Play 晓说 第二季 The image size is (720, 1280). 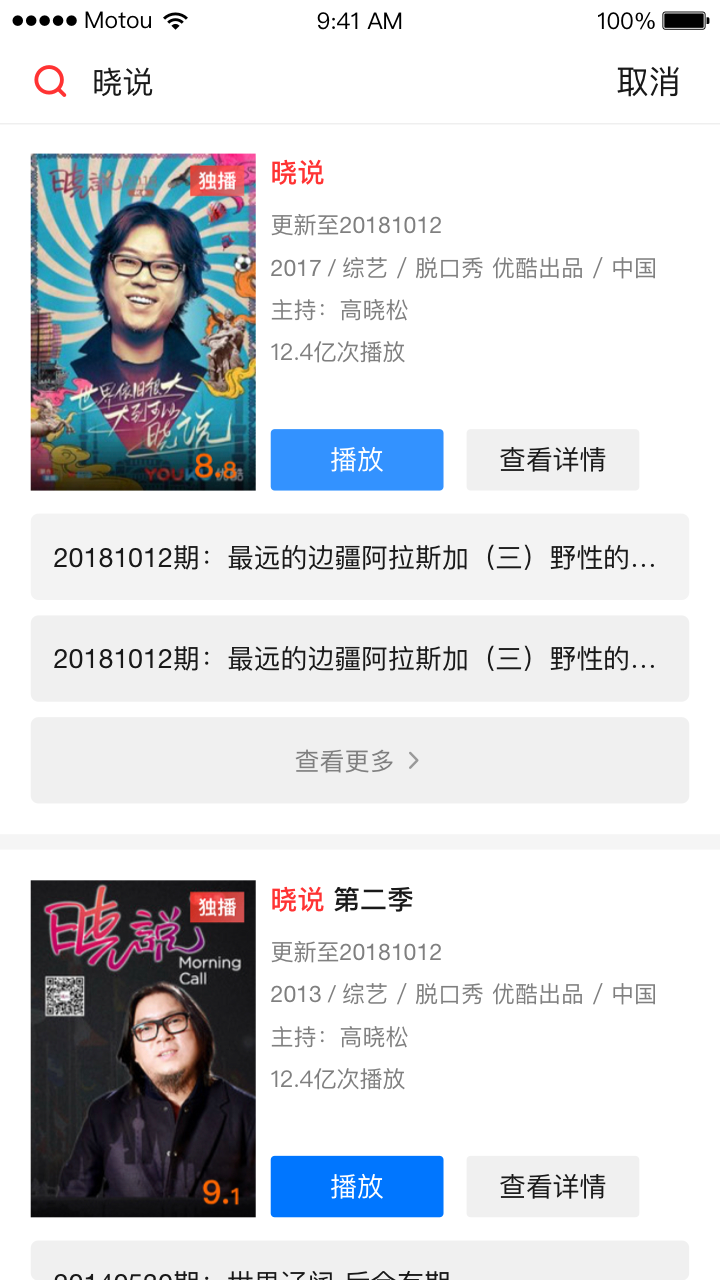(357, 1187)
